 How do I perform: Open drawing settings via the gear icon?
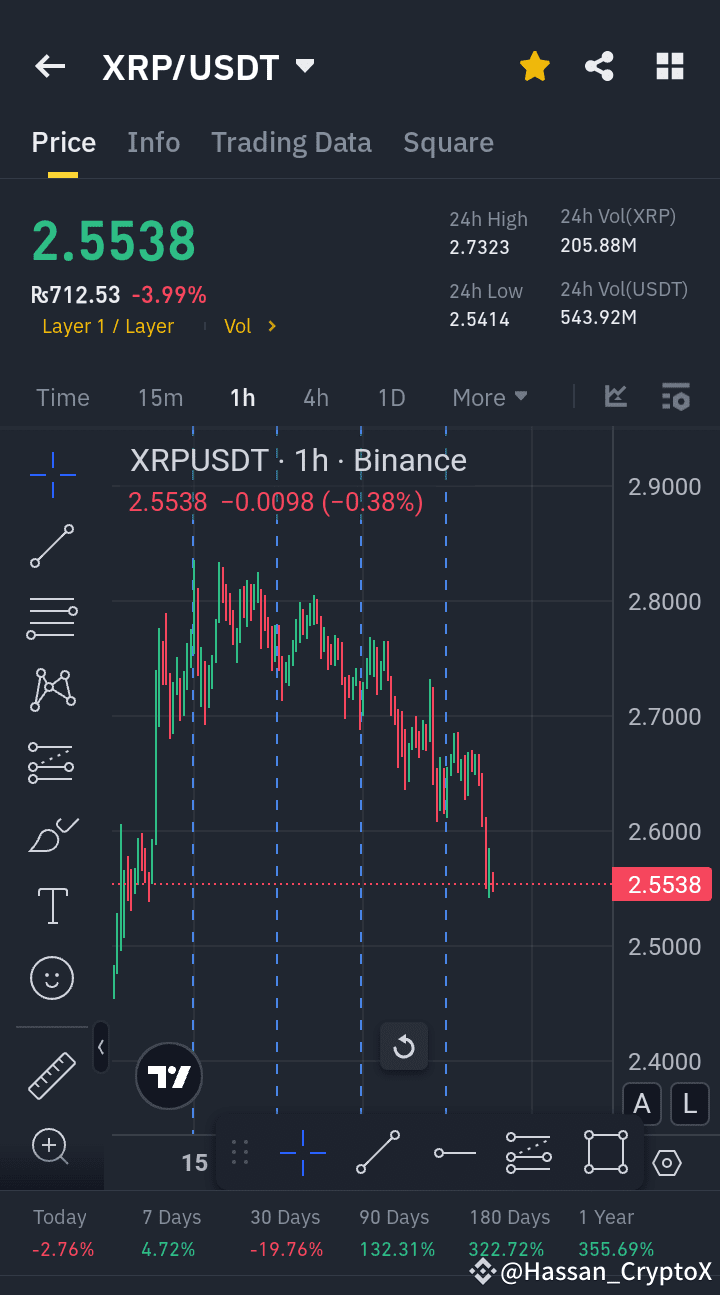[666, 1163]
